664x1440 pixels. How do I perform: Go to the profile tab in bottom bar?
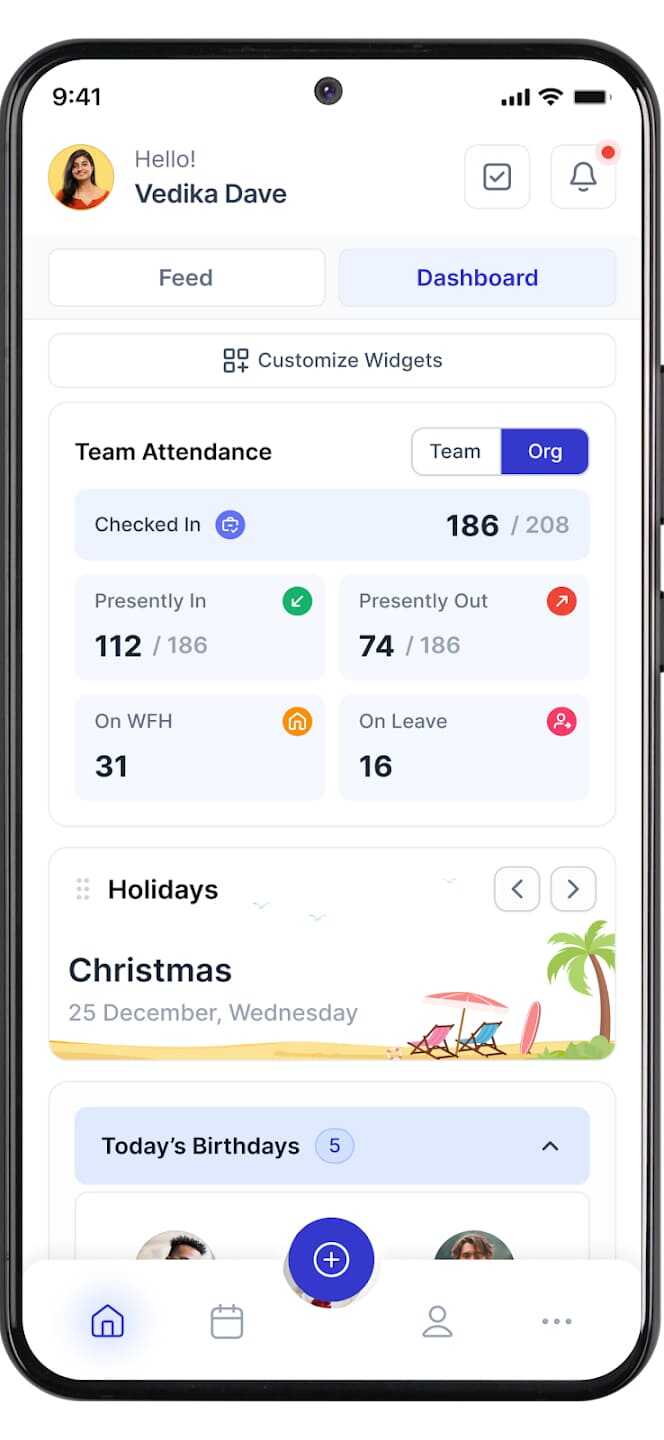pyautogui.click(x=437, y=1321)
